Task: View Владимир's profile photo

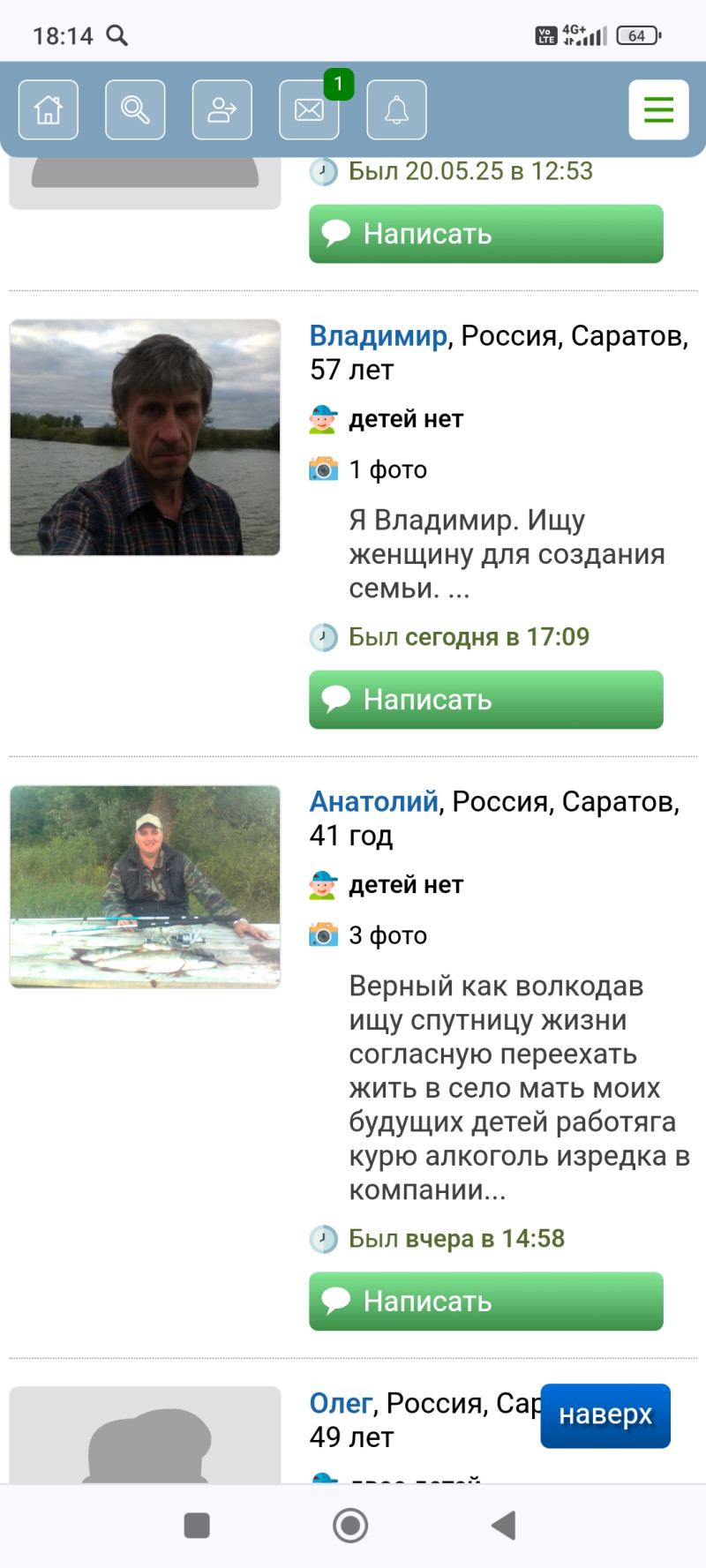Action: coord(145,438)
